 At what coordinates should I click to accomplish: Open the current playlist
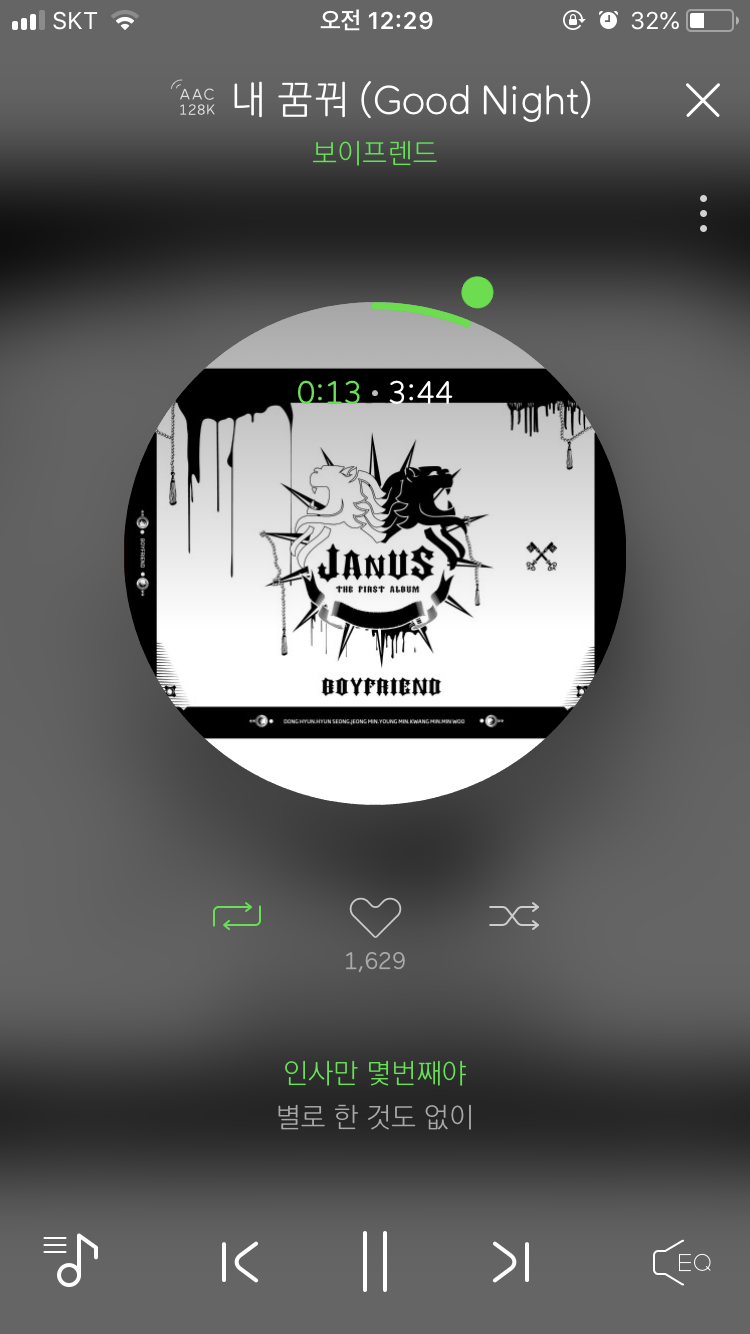click(70, 1260)
